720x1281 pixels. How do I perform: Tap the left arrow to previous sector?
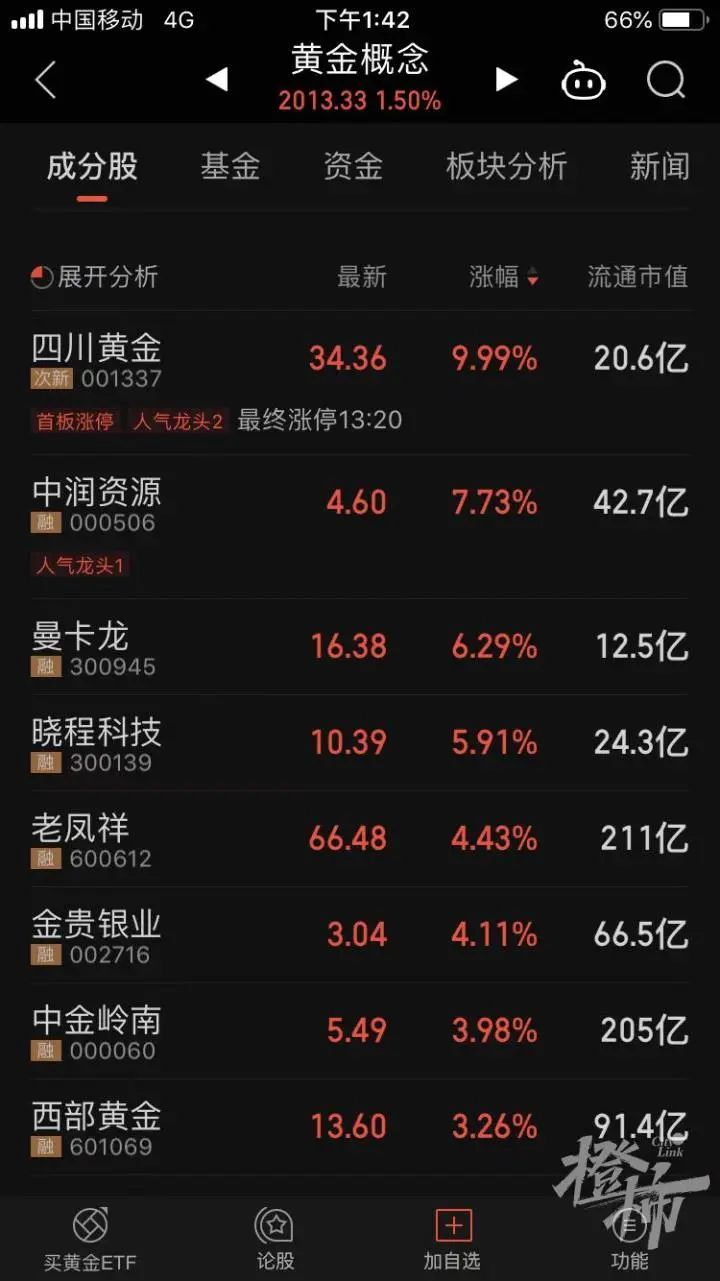tap(218, 79)
